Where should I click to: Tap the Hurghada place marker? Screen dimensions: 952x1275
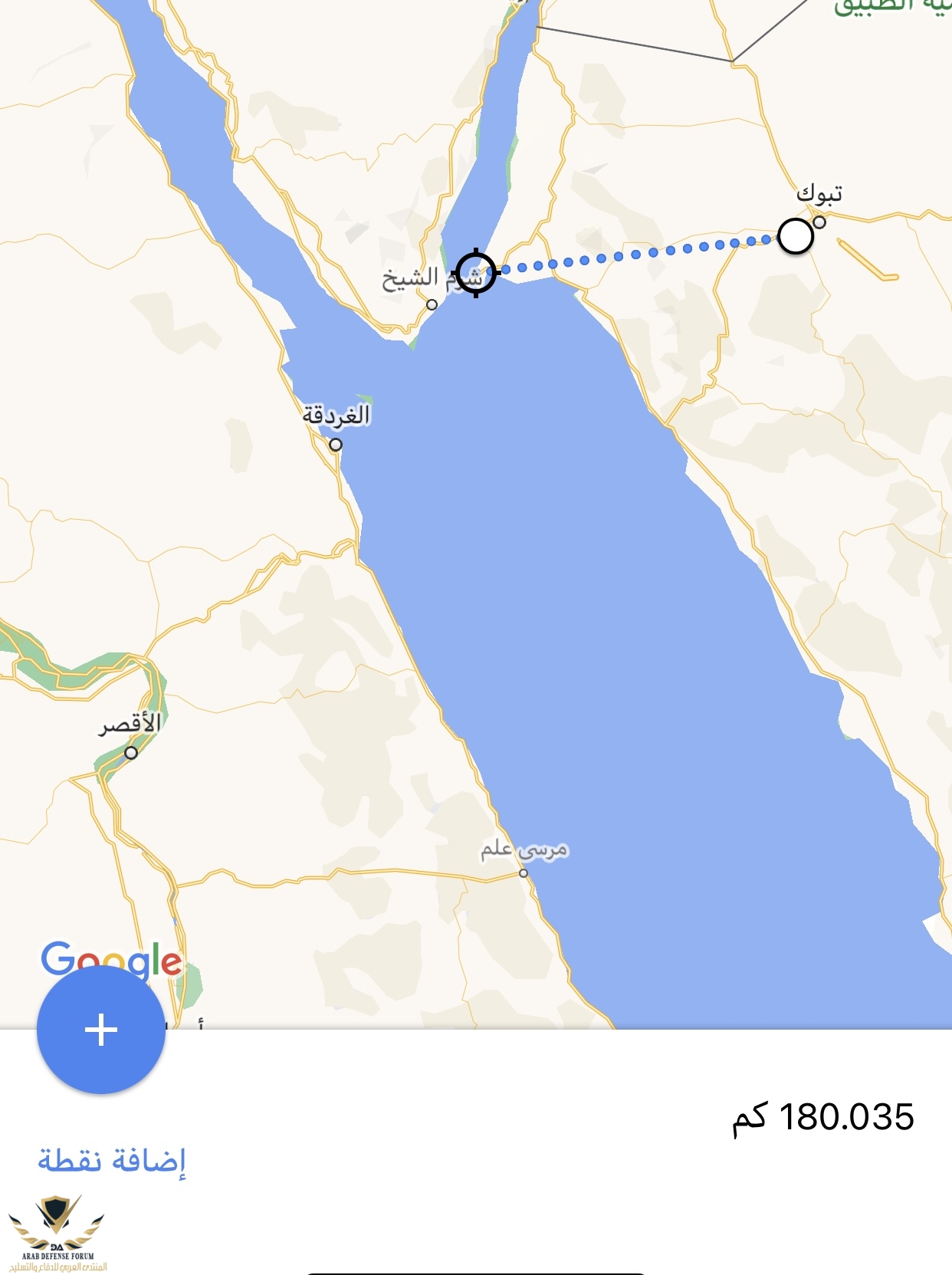[x=336, y=445]
